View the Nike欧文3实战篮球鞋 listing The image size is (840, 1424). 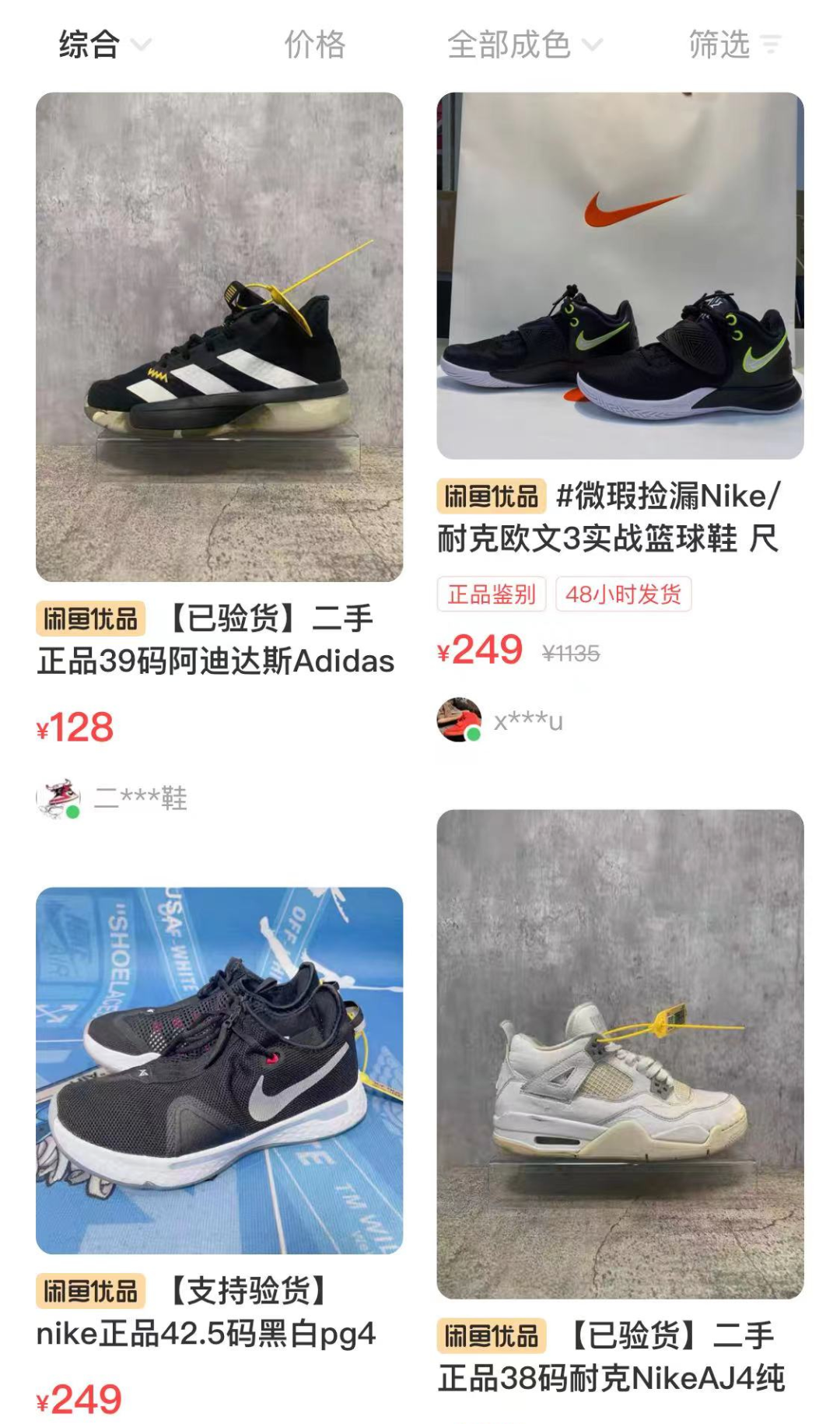coord(620,276)
